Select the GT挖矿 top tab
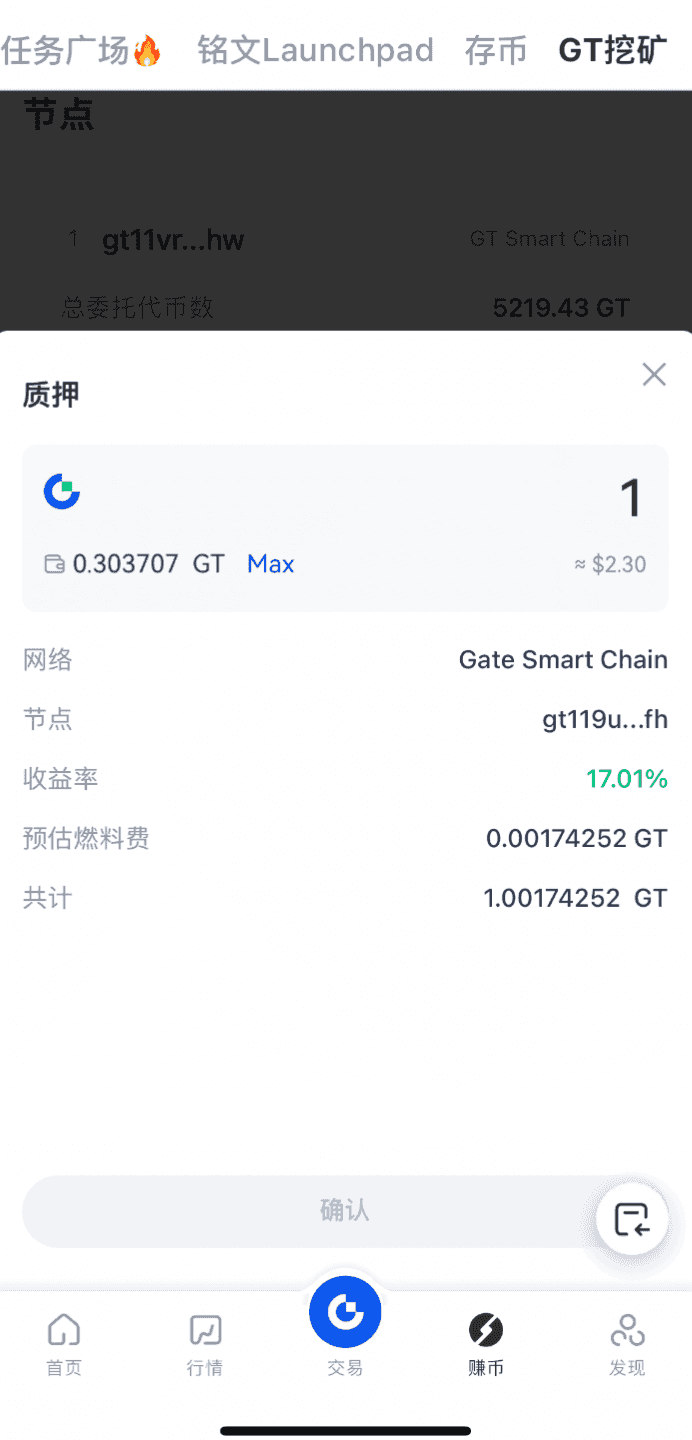The width and height of the screenshot is (692, 1440). (x=612, y=50)
